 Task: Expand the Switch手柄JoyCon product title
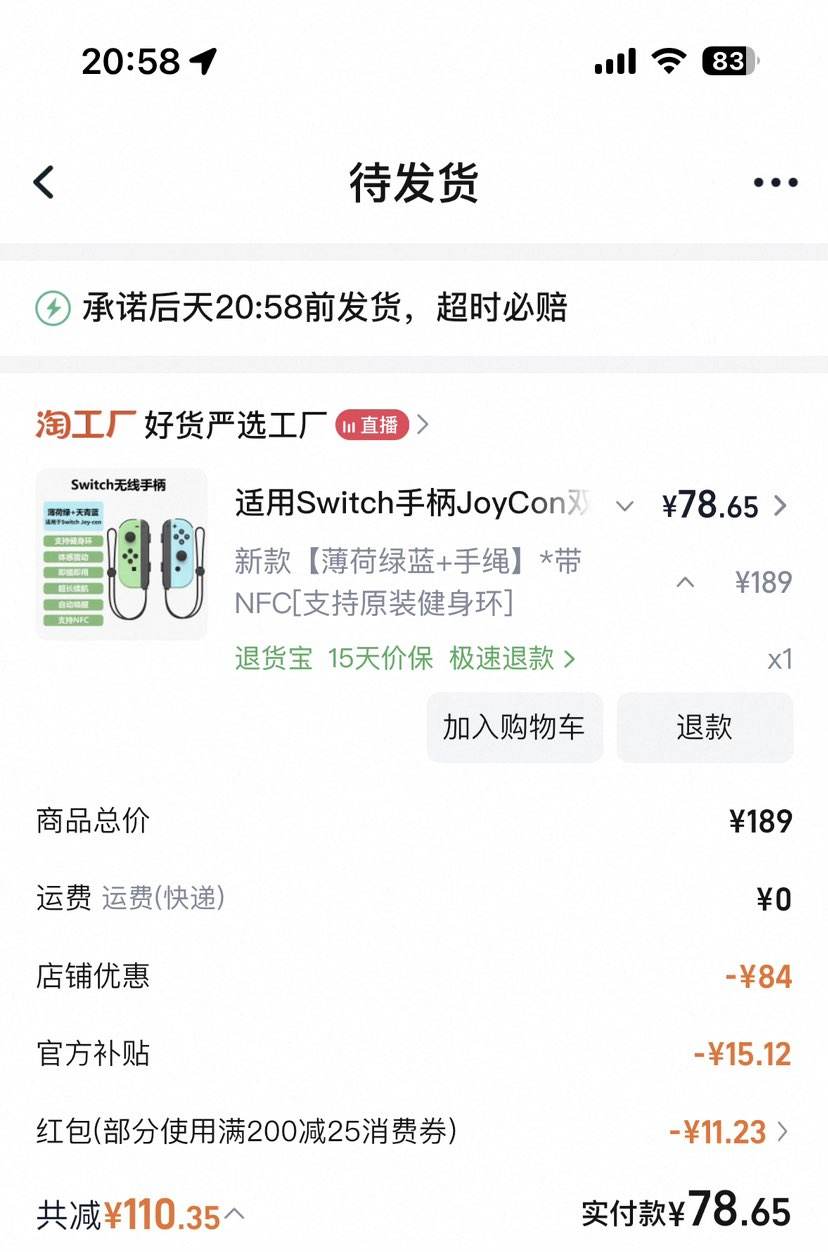coord(625,506)
